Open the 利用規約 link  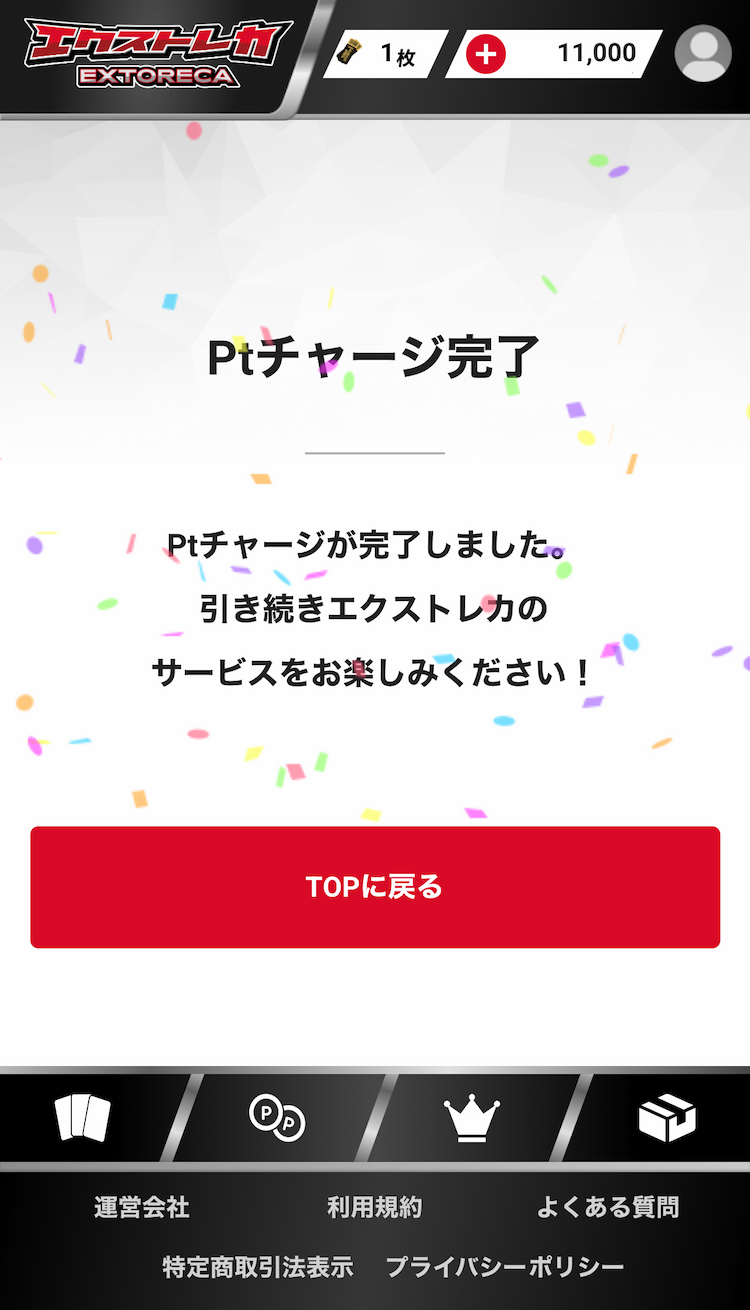click(x=375, y=1207)
